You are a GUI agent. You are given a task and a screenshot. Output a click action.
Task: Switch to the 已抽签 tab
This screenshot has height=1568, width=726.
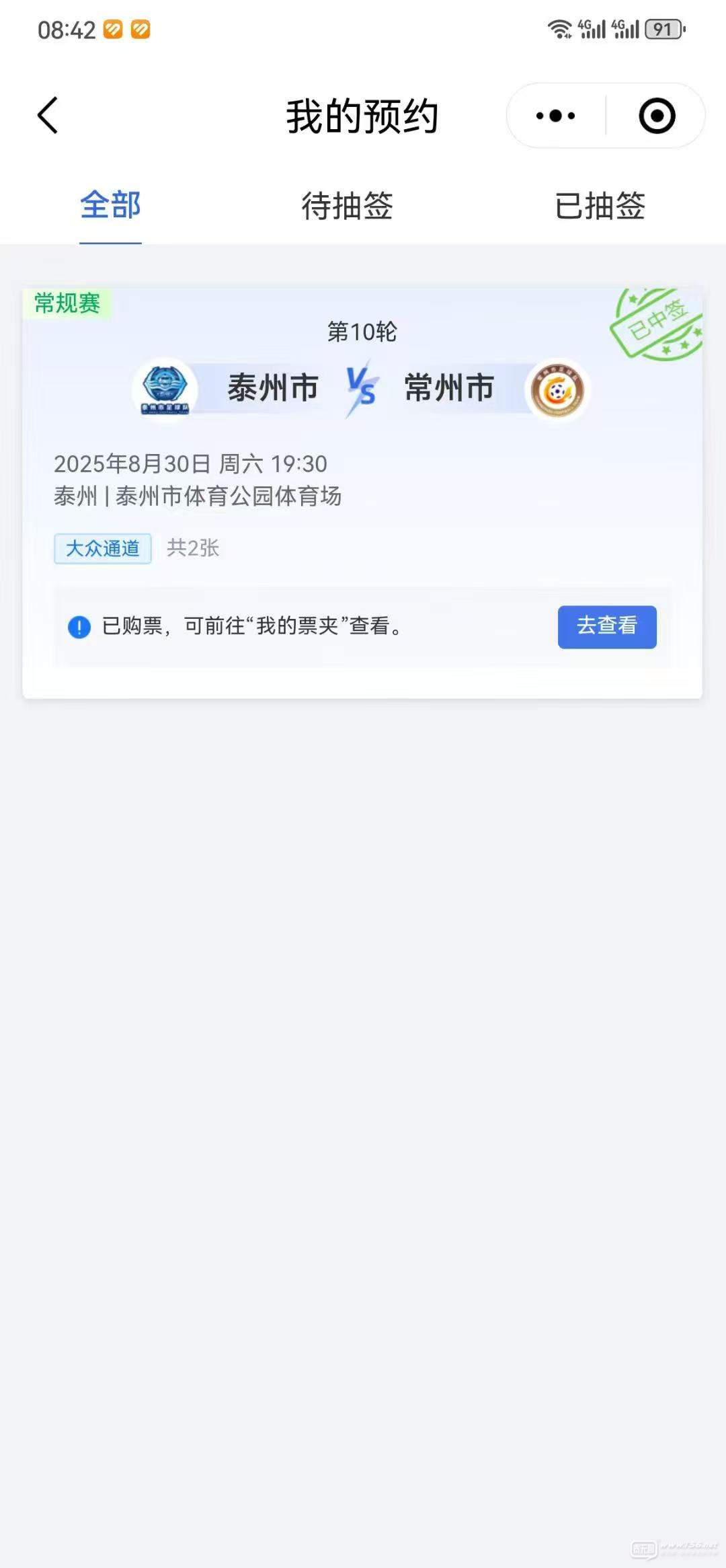tap(600, 205)
